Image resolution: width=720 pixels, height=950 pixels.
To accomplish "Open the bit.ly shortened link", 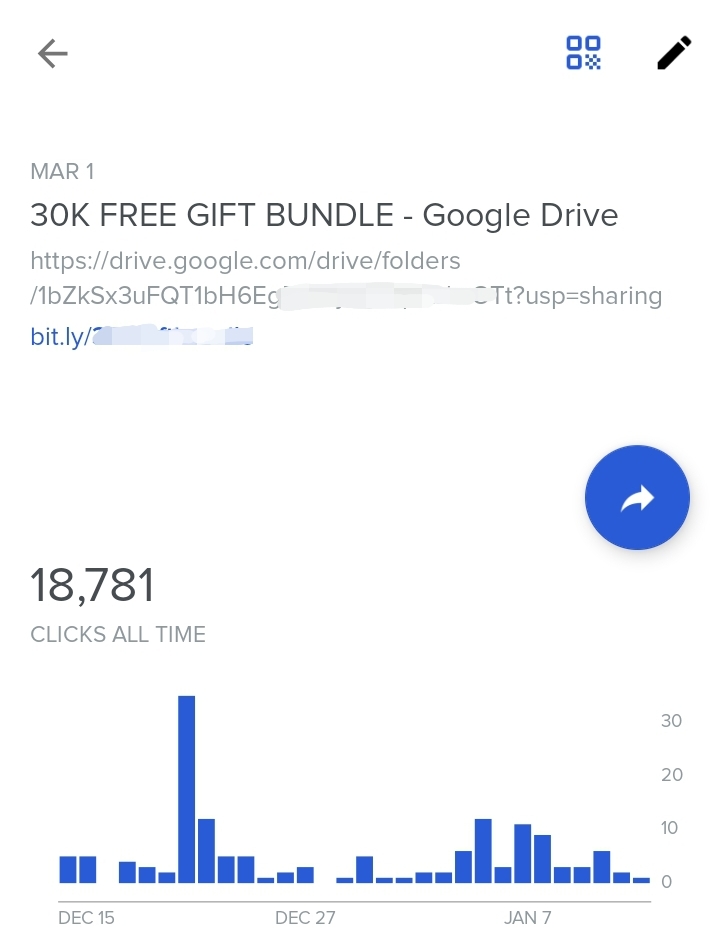I will (x=140, y=335).
